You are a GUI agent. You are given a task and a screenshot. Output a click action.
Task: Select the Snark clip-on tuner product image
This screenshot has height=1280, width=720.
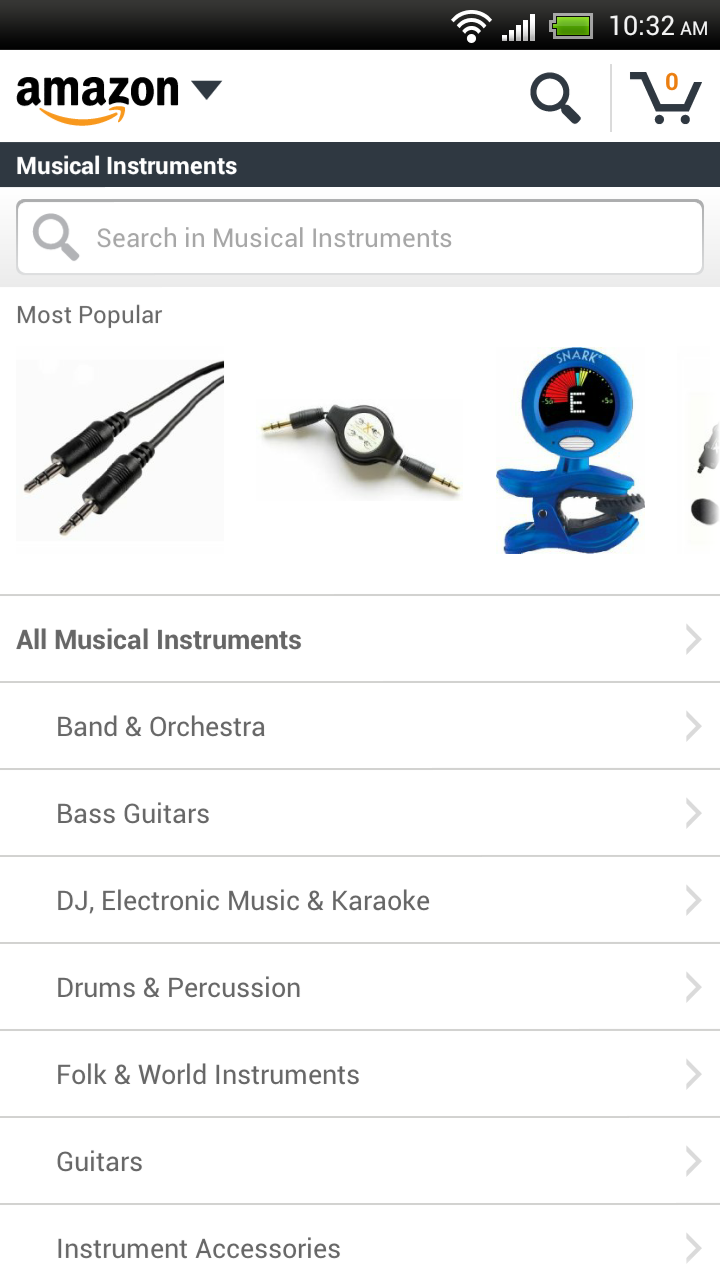pos(568,448)
